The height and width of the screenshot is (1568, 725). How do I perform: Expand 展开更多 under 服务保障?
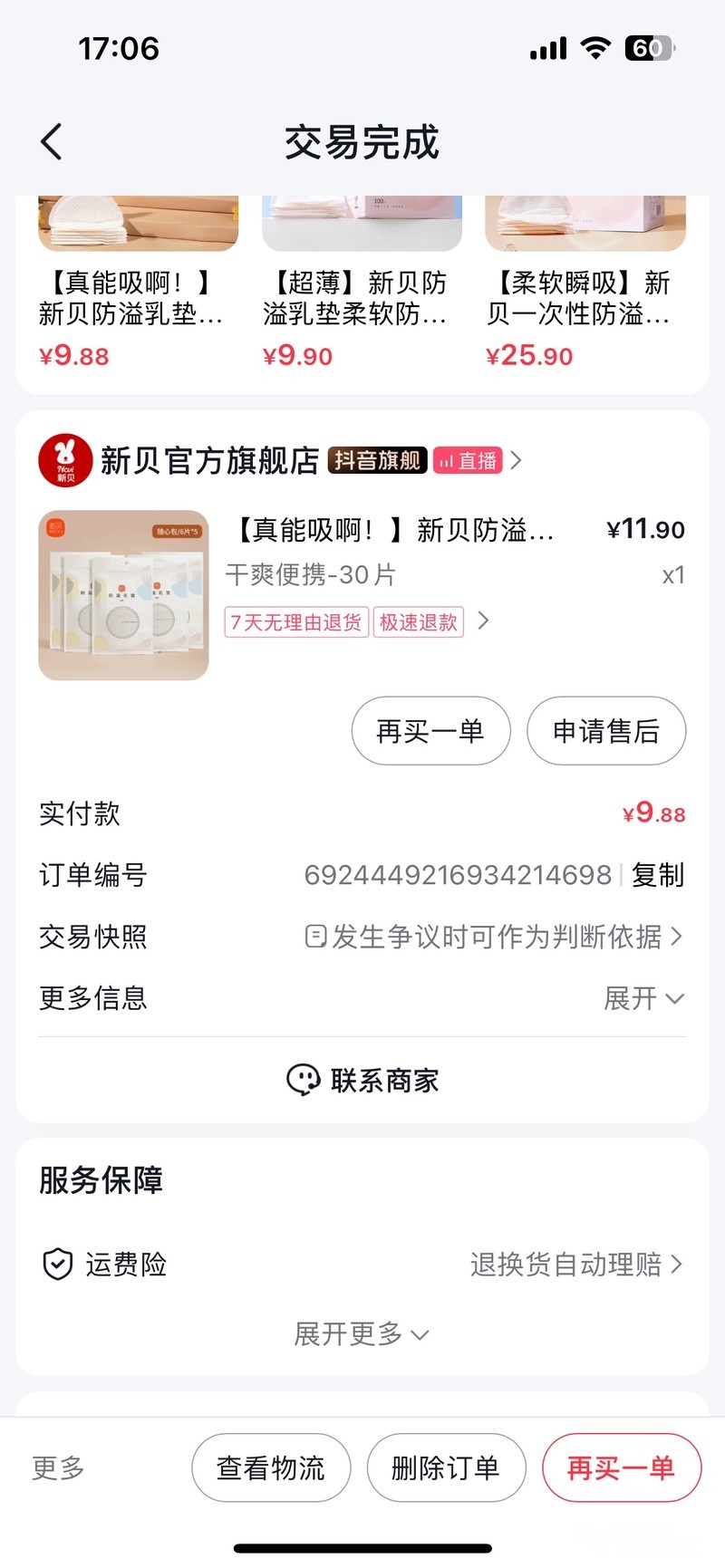[362, 1333]
